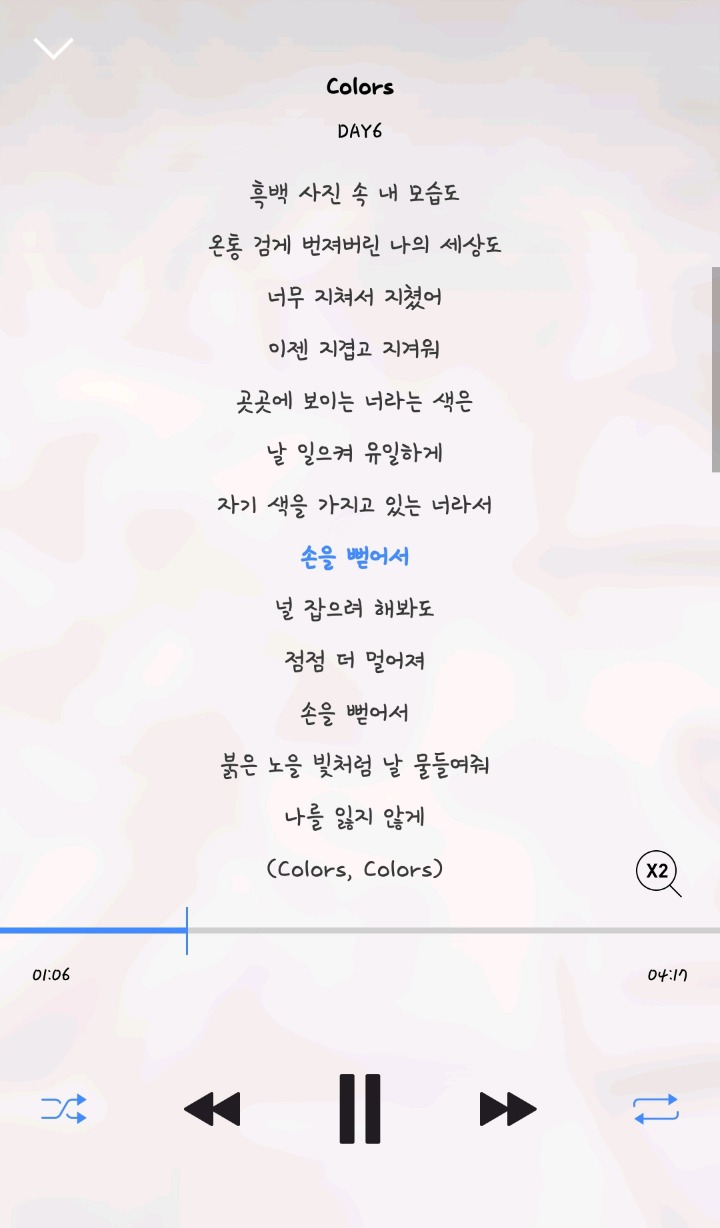Toggle repeat mode
Screen dimensions: 720x1228
tap(656, 1108)
